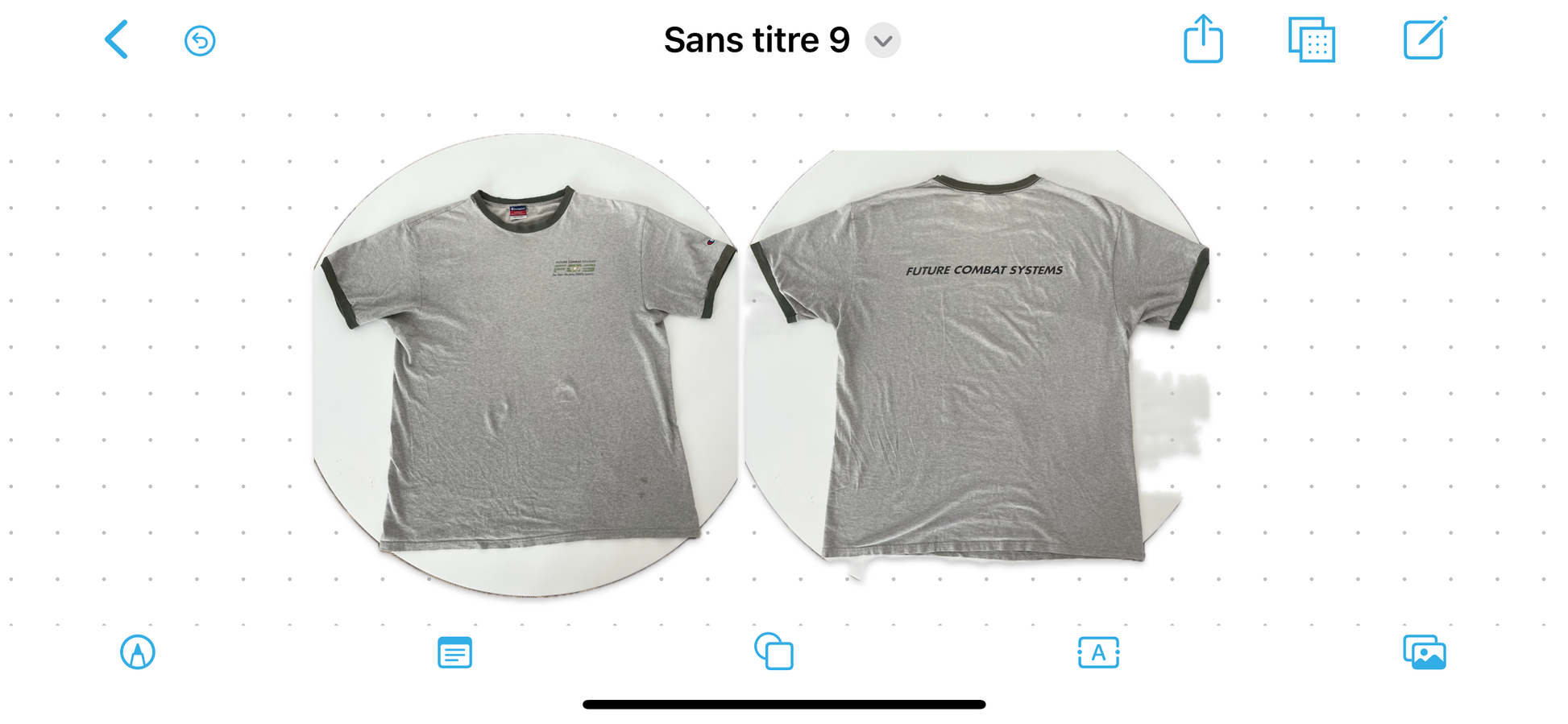The height and width of the screenshot is (724, 1568).
Task: Create a new board
Action: coord(1424,39)
